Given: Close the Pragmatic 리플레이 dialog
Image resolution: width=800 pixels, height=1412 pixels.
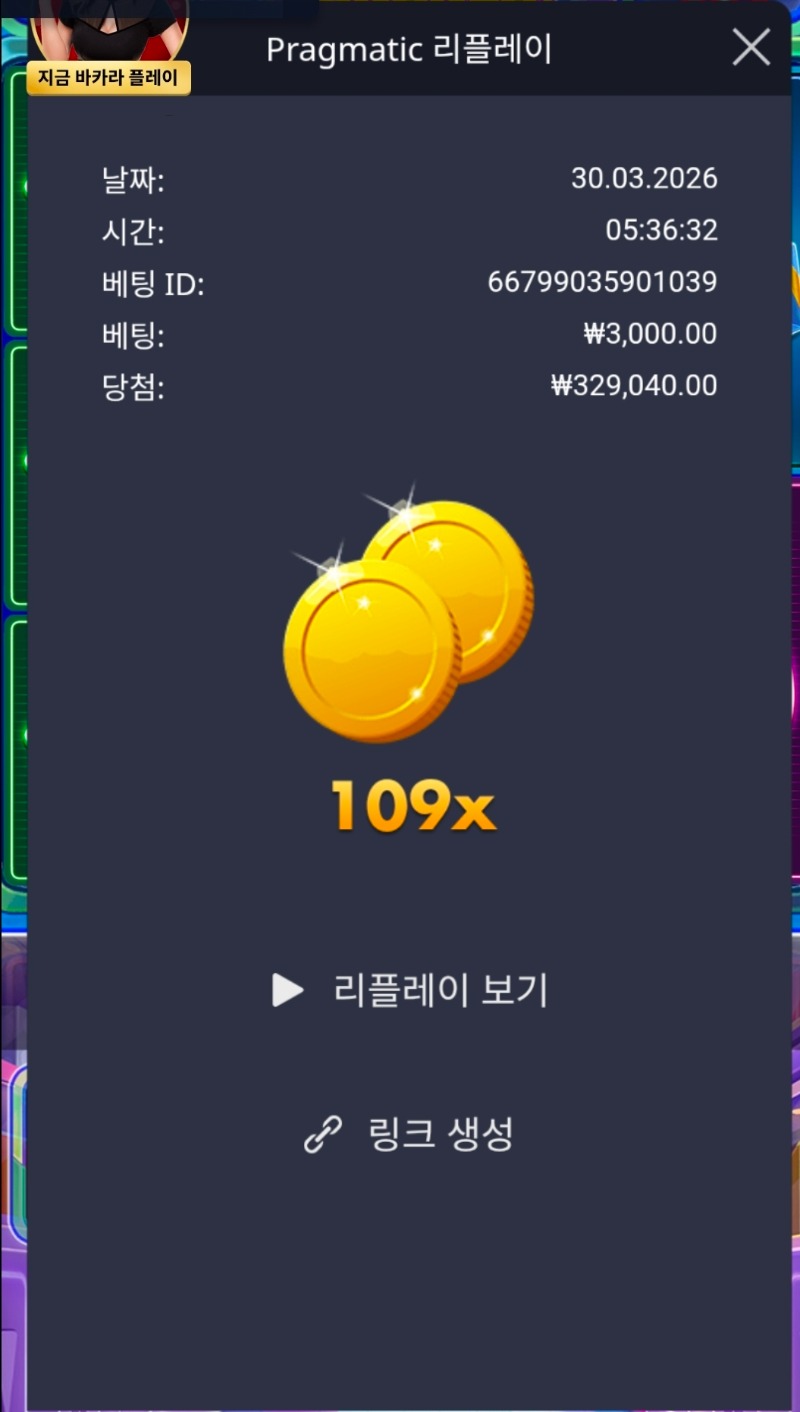Looking at the screenshot, I should (751, 47).
